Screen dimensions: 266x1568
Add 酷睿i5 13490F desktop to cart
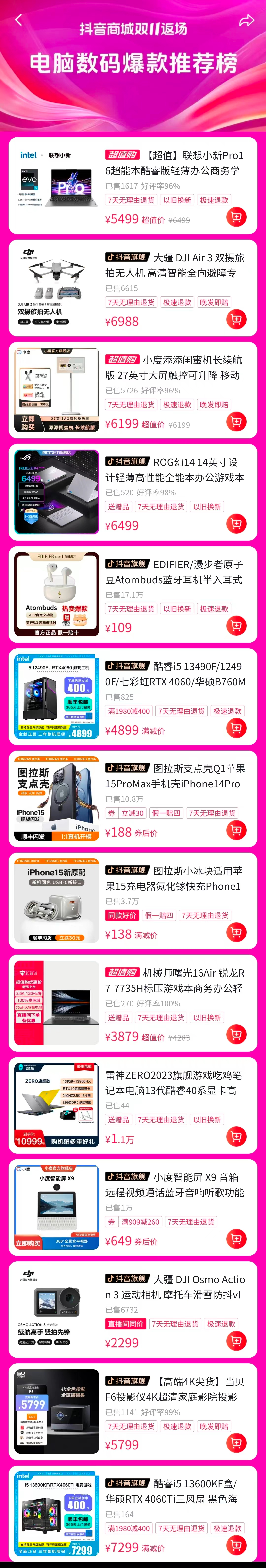pyautogui.click(x=236, y=728)
